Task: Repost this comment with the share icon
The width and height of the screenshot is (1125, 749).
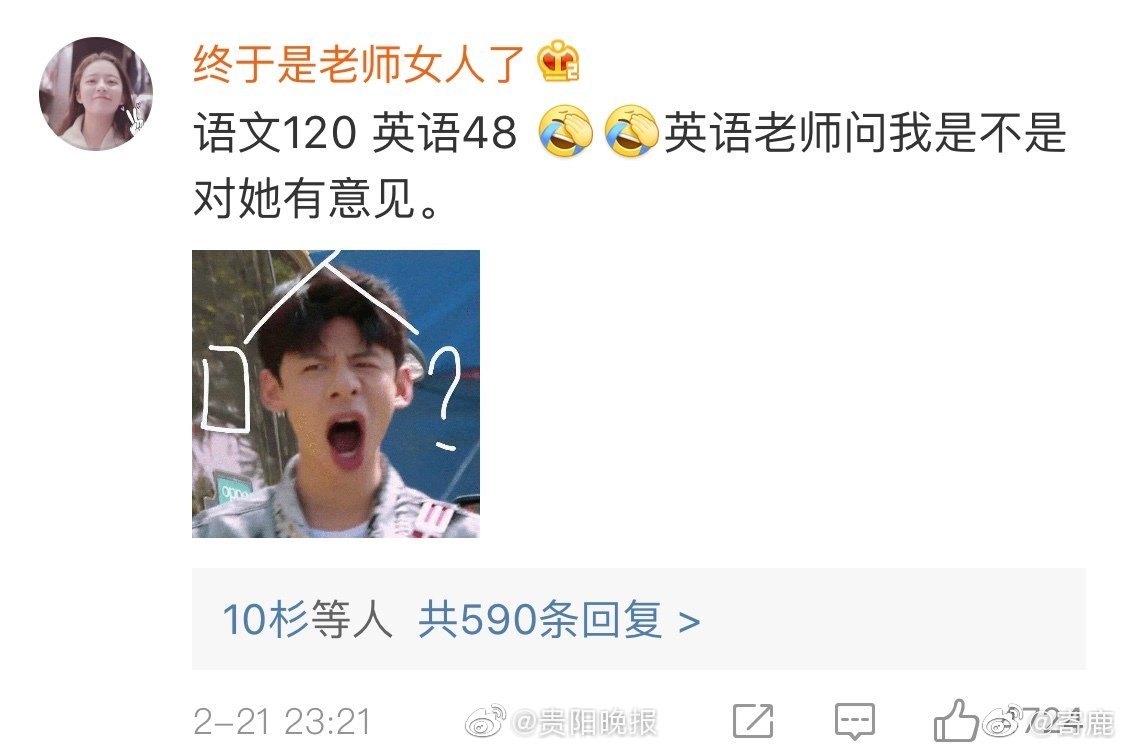Action: coord(753,721)
